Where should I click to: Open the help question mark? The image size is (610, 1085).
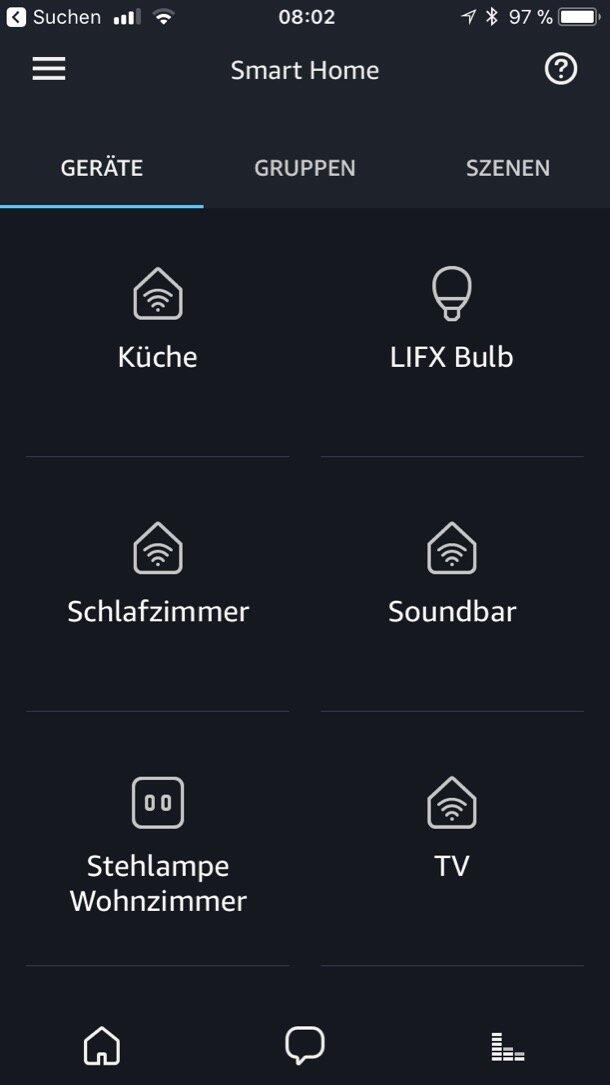560,69
